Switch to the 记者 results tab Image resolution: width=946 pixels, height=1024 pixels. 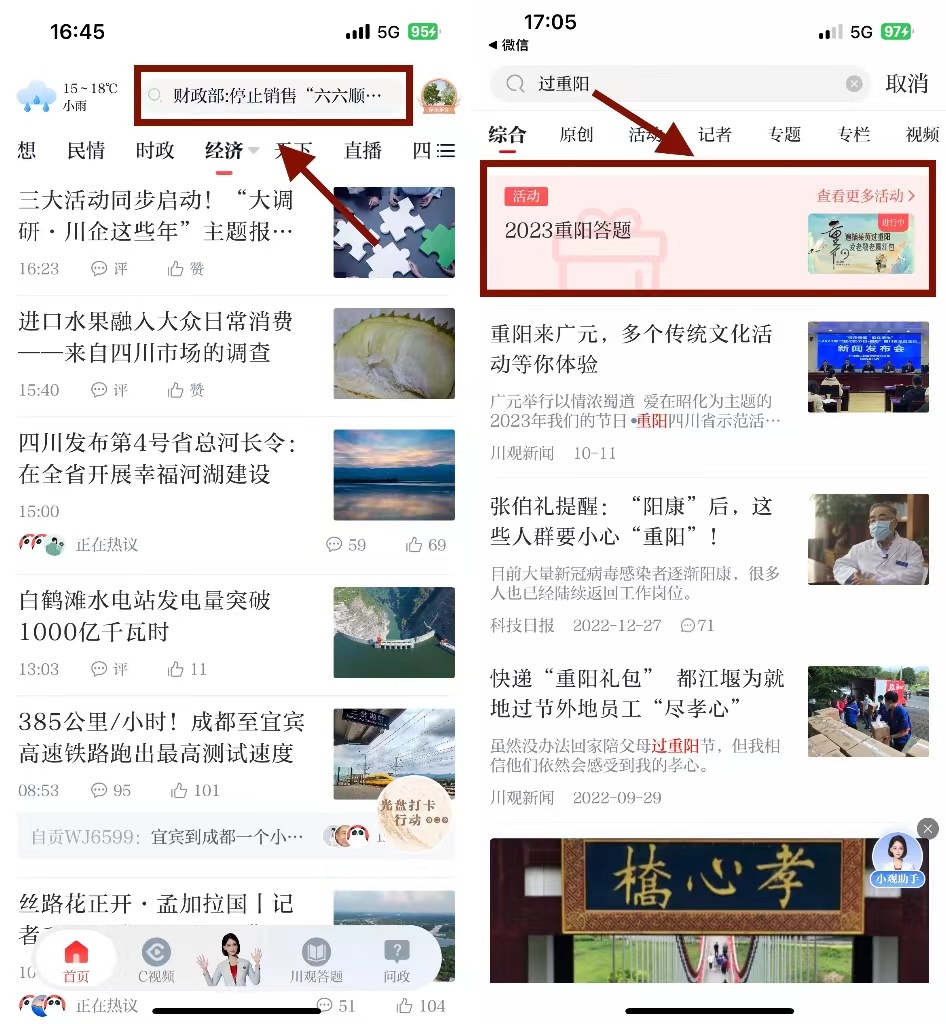pyautogui.click(x=714, y=134)
